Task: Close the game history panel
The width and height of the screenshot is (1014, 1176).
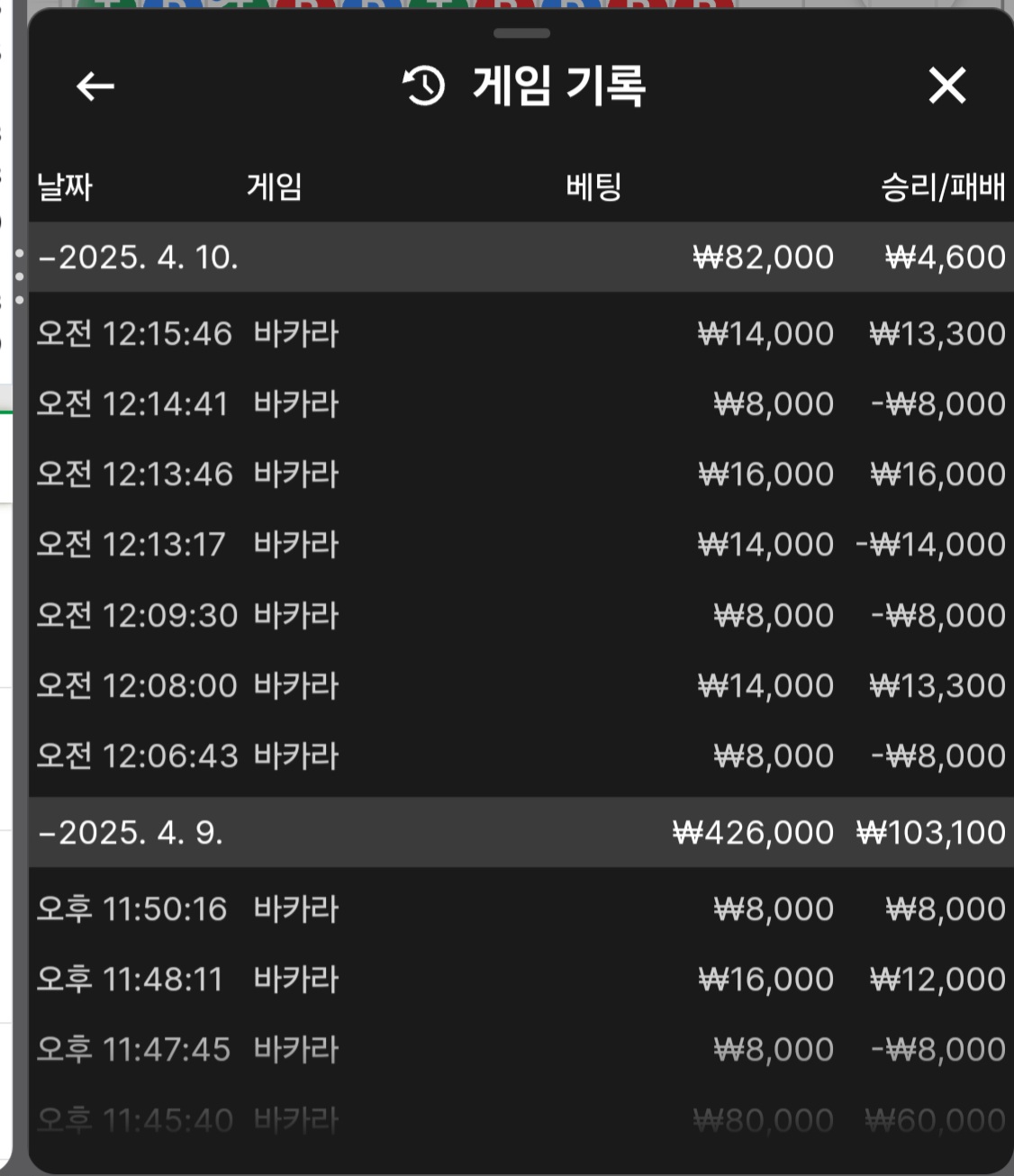Action: pos(946,86)
